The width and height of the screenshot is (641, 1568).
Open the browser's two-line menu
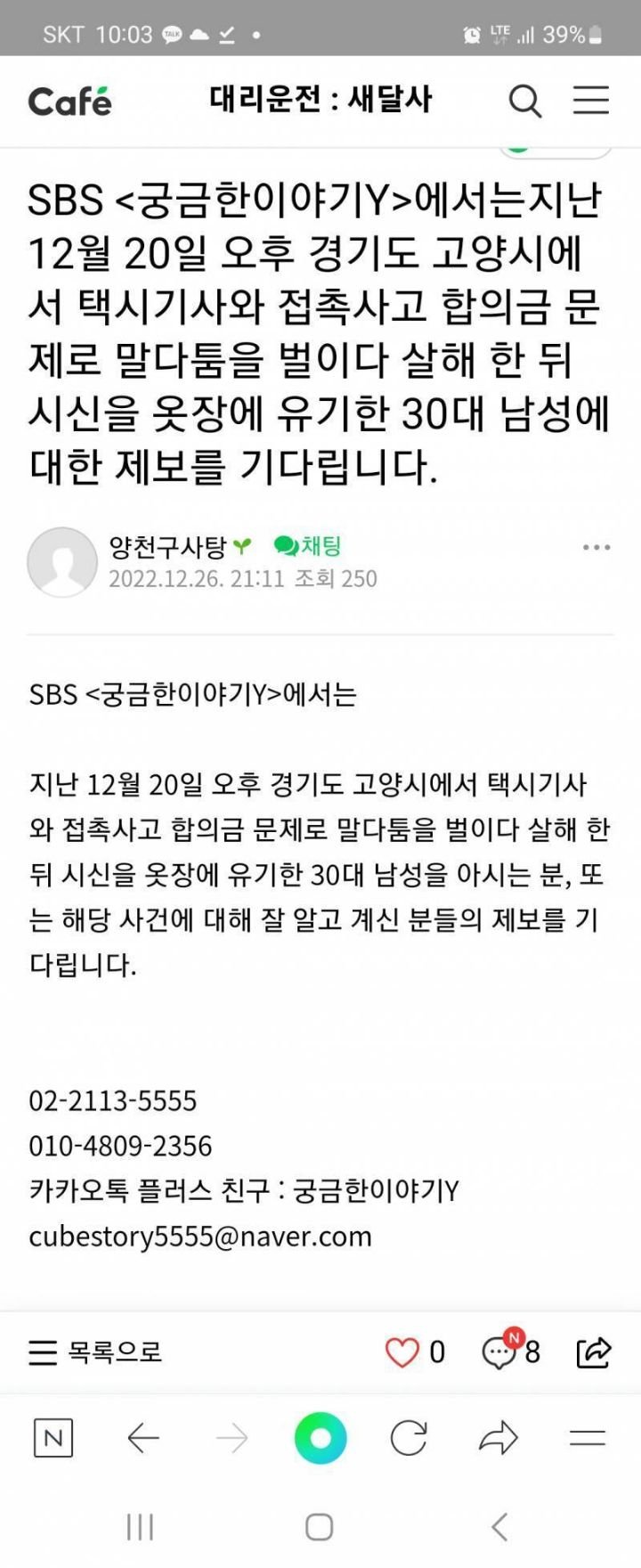click(588, 1438)
